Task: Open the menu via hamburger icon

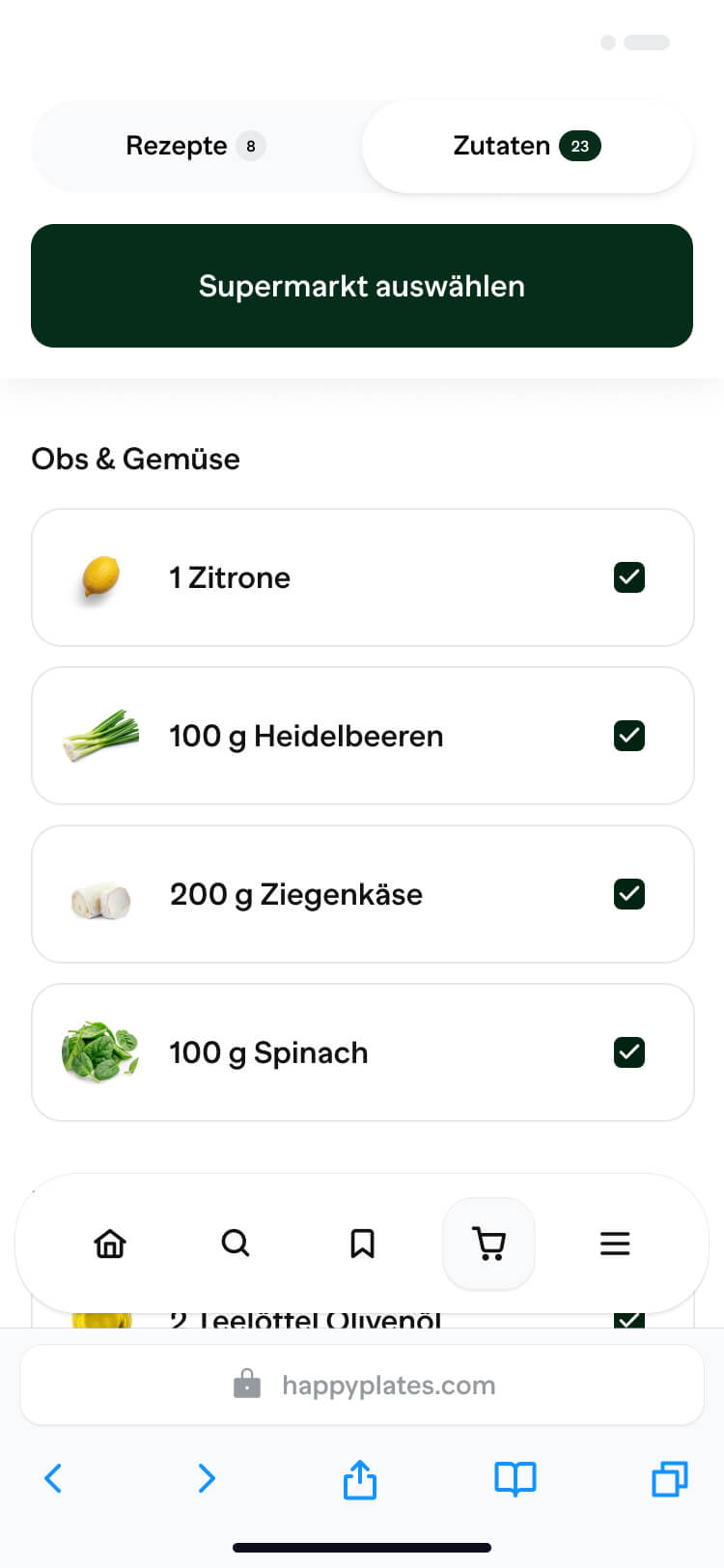Action: (x=615, y=1244)
